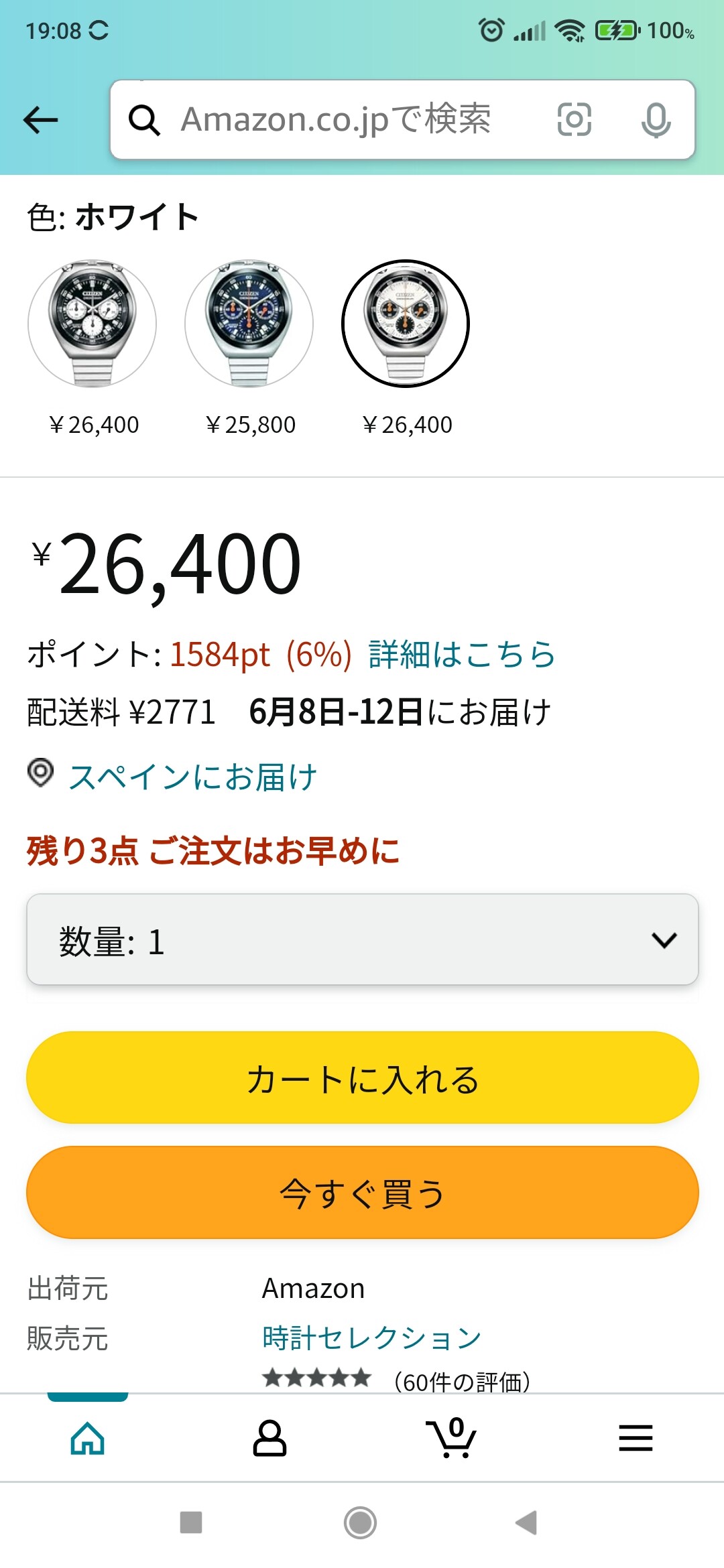Add the watch with カートに入れる

click(x=362, y=1078)
